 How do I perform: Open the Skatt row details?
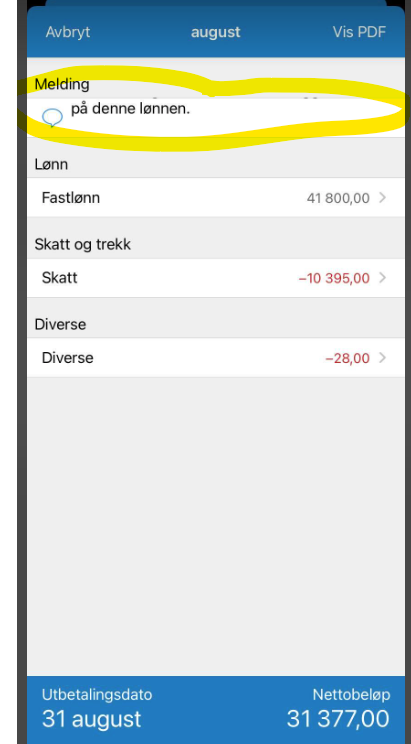tap(215, 278)
